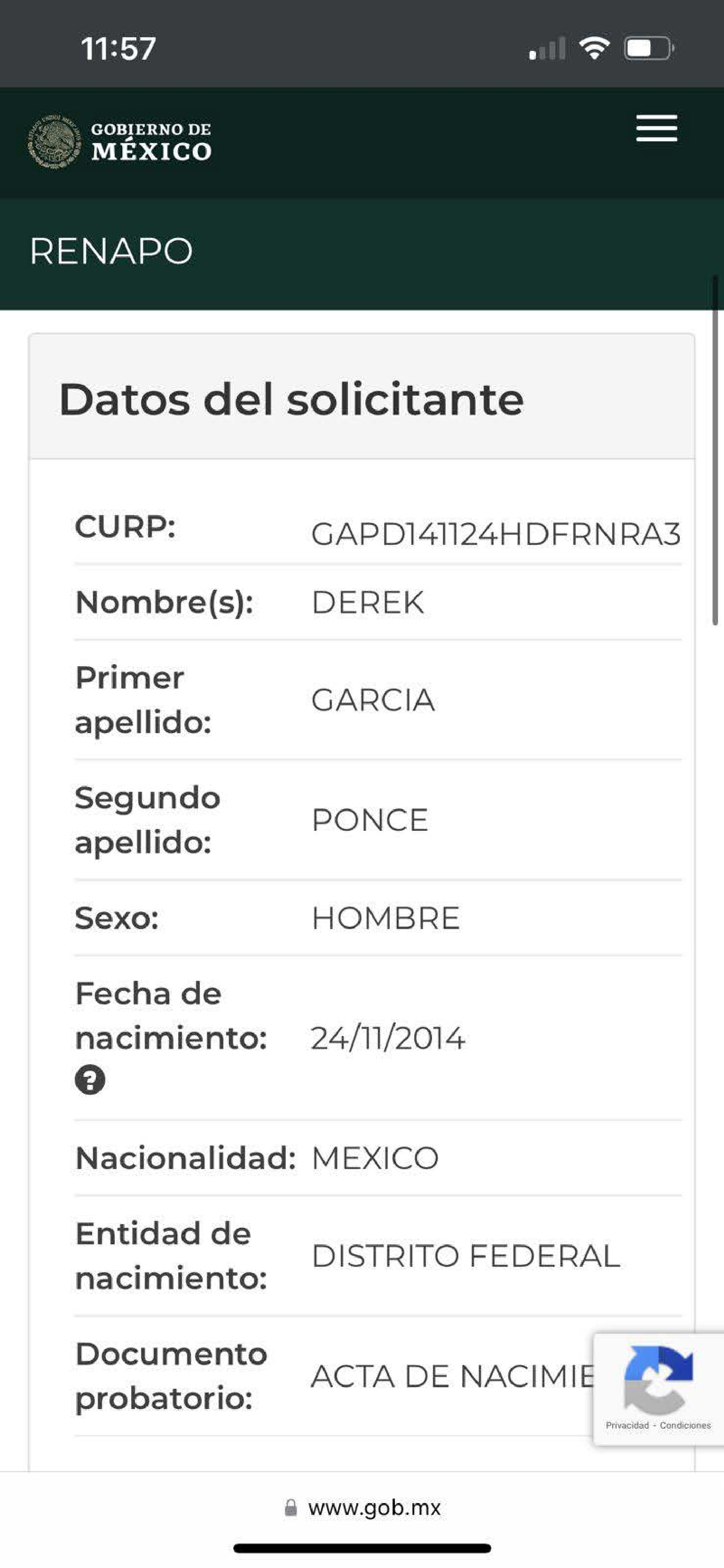724x1568 pixels.
Task: Open reCAPTCHA Privacidad link
Action: 627,1425
